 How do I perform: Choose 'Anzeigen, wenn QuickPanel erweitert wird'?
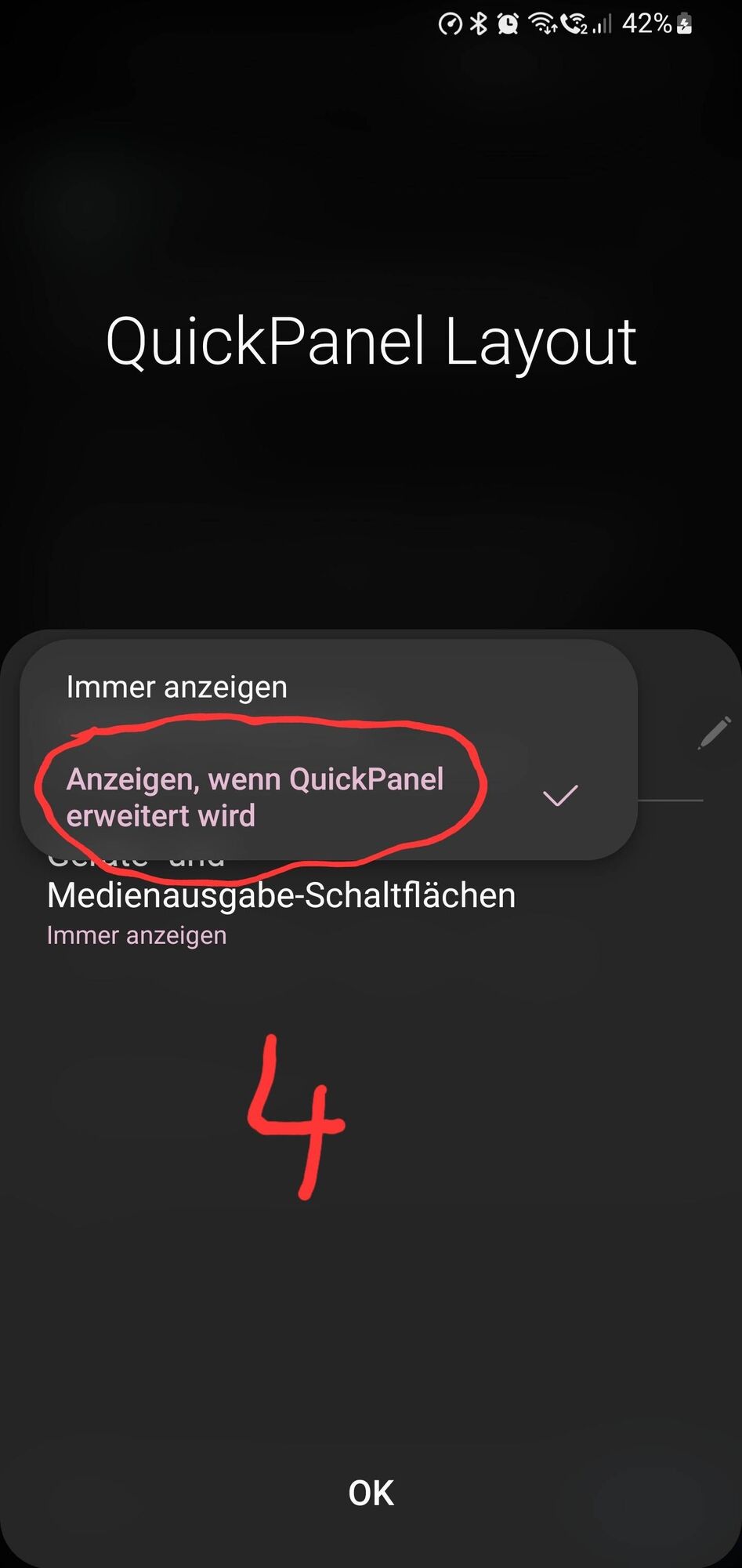pos(255,797)
